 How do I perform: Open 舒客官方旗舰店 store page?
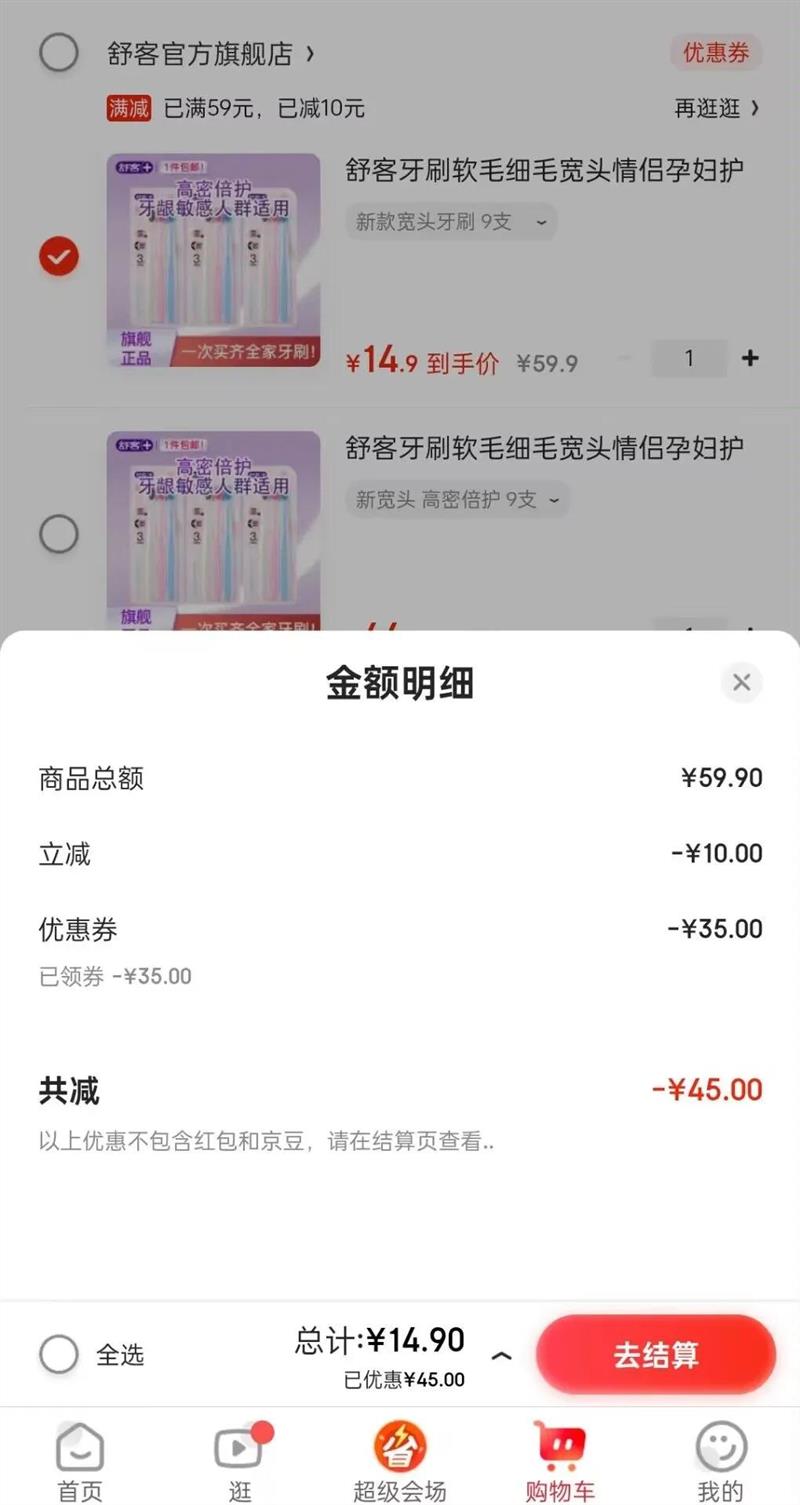pyautogui.click(x=210, y=54)
